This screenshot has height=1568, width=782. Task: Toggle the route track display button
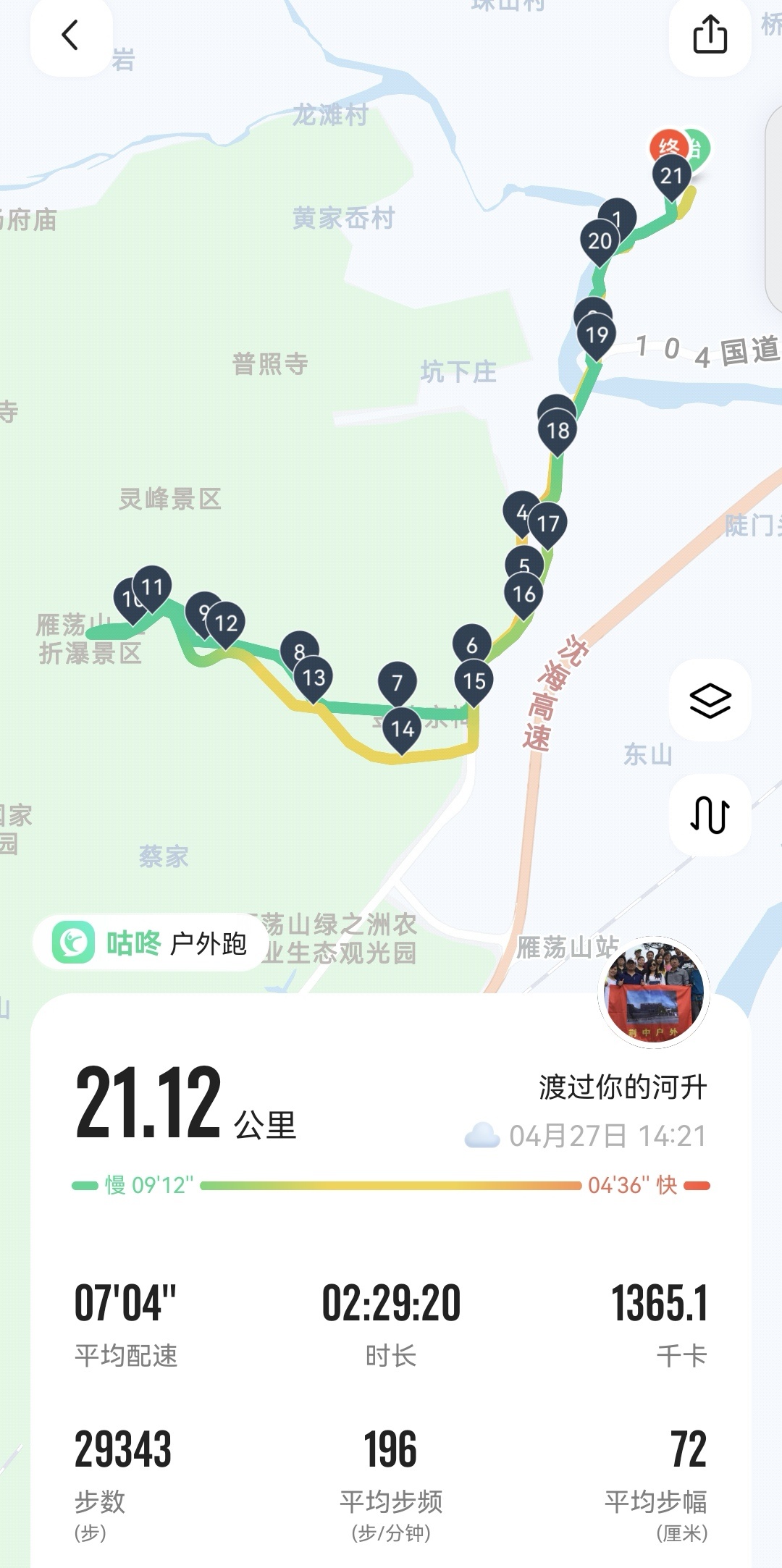pyautogui.click(x=710, y=815)
